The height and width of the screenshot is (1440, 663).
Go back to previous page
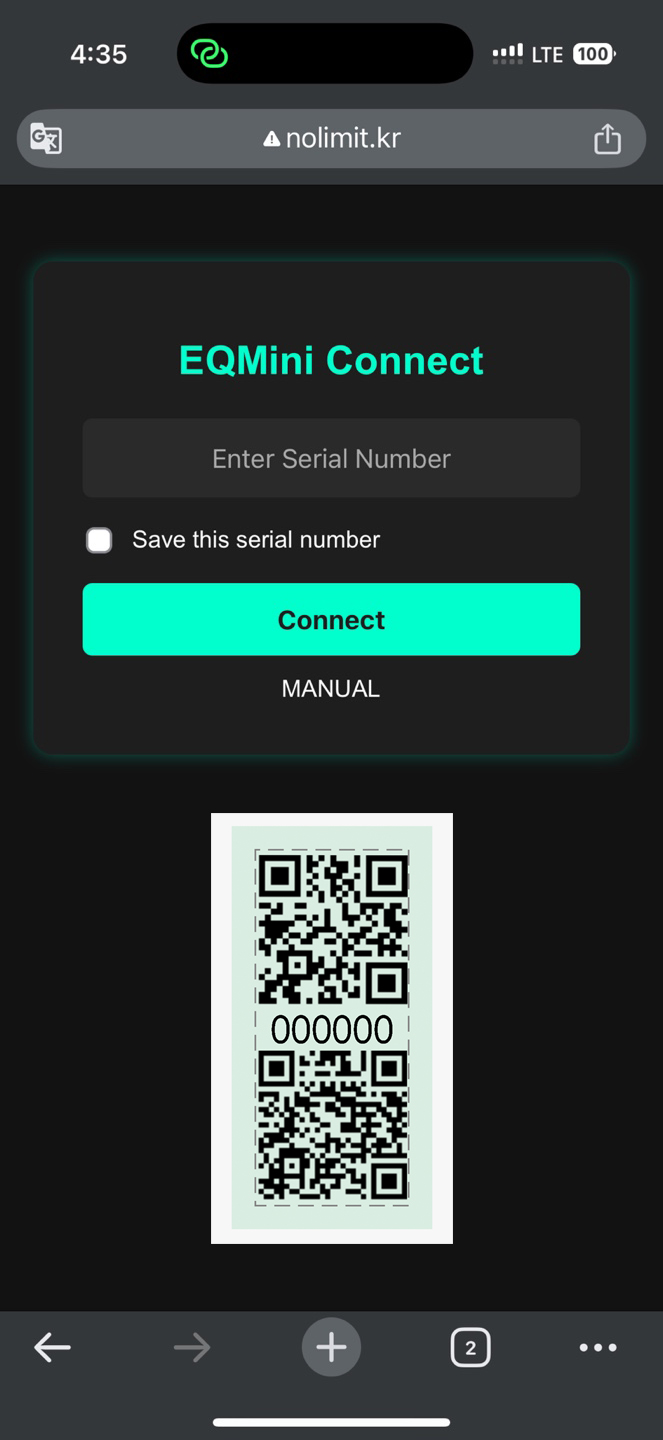[52, 1348]
